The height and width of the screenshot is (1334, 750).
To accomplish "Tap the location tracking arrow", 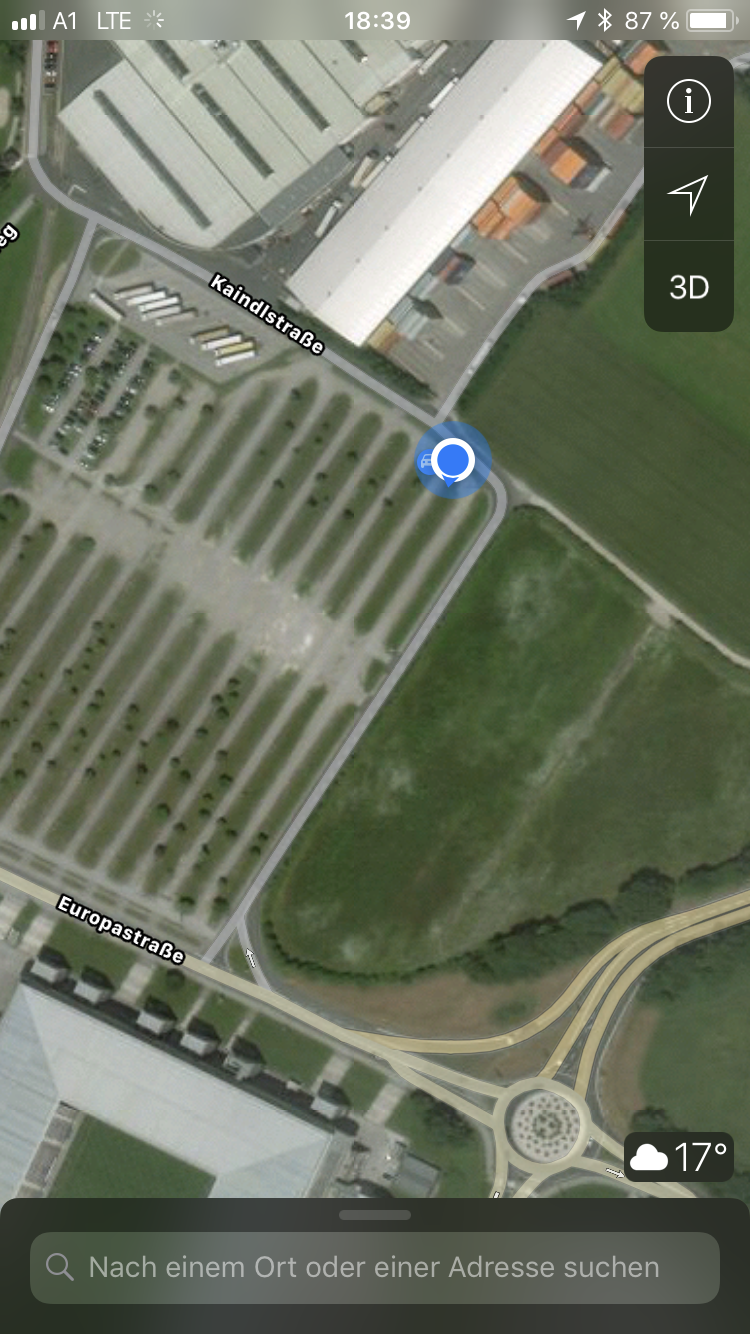I will 688,194.
